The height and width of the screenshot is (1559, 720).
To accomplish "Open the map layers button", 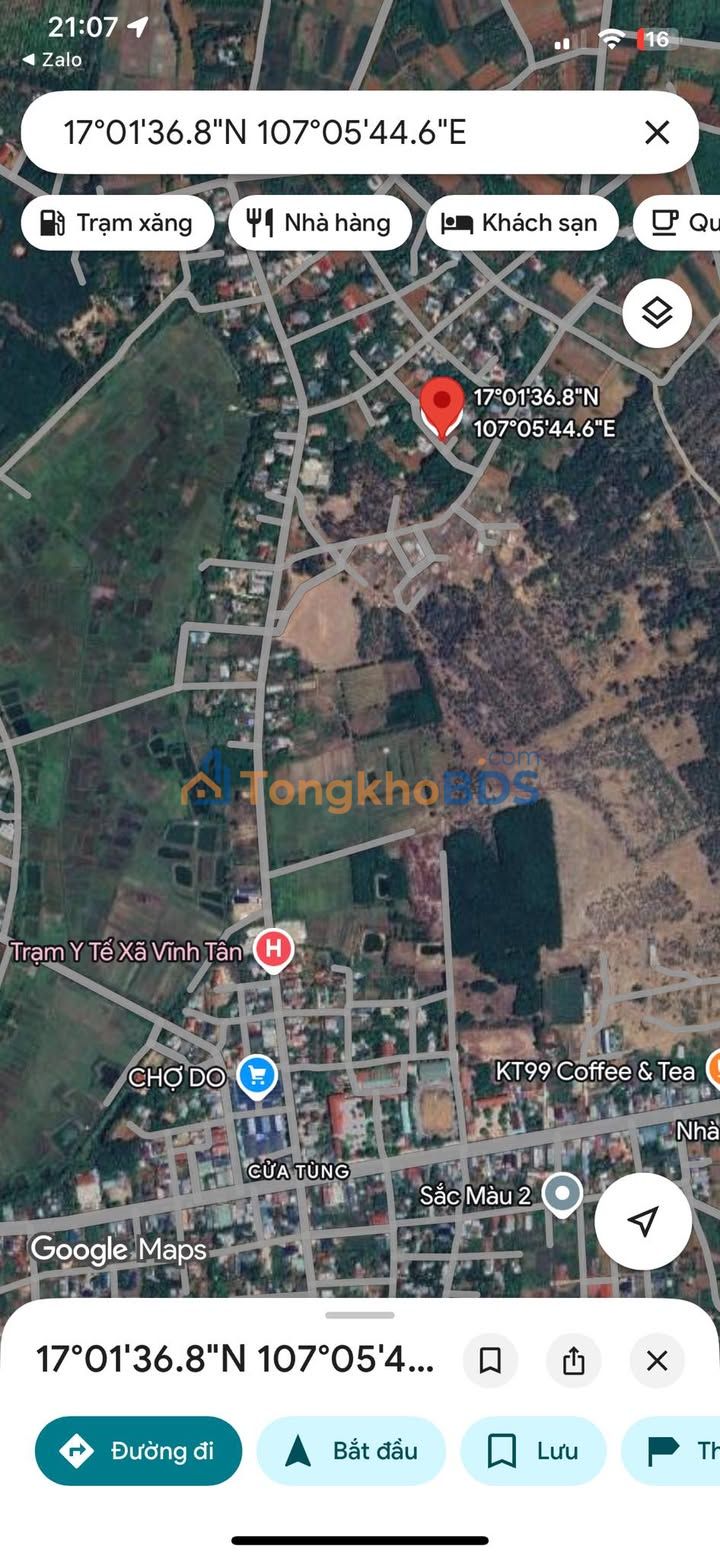I will coord(657,314).
